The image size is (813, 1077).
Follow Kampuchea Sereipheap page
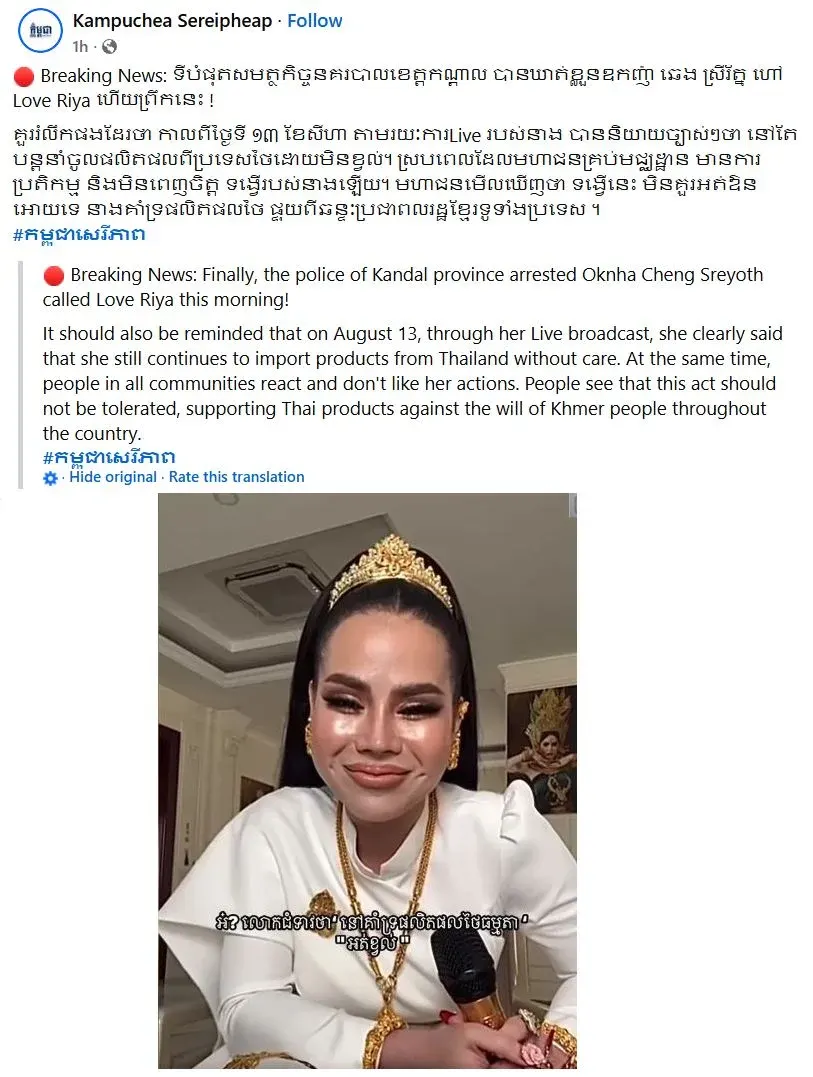[315, 20]
